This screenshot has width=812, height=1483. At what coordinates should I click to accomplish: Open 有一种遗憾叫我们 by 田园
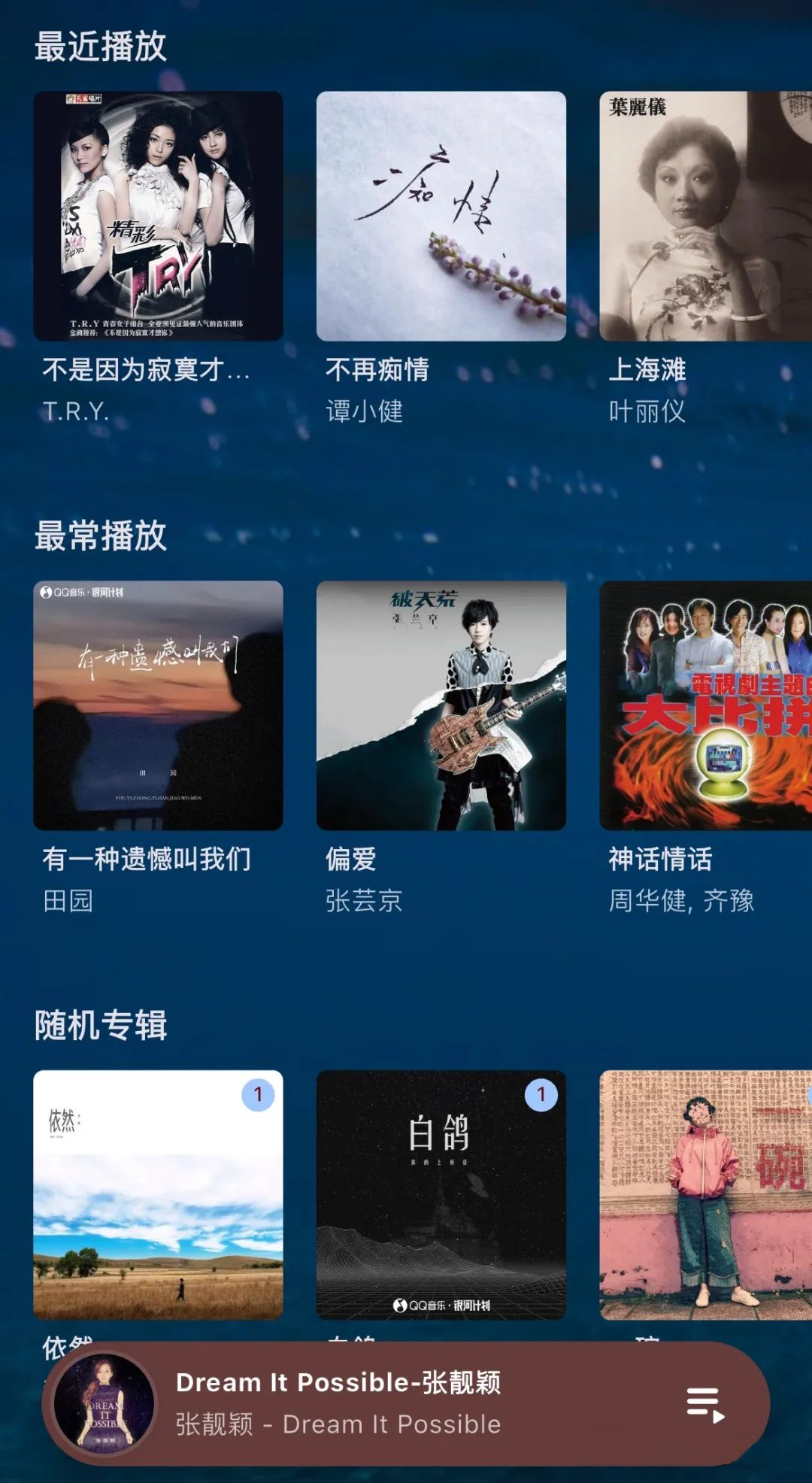click(x=158, y=705)
